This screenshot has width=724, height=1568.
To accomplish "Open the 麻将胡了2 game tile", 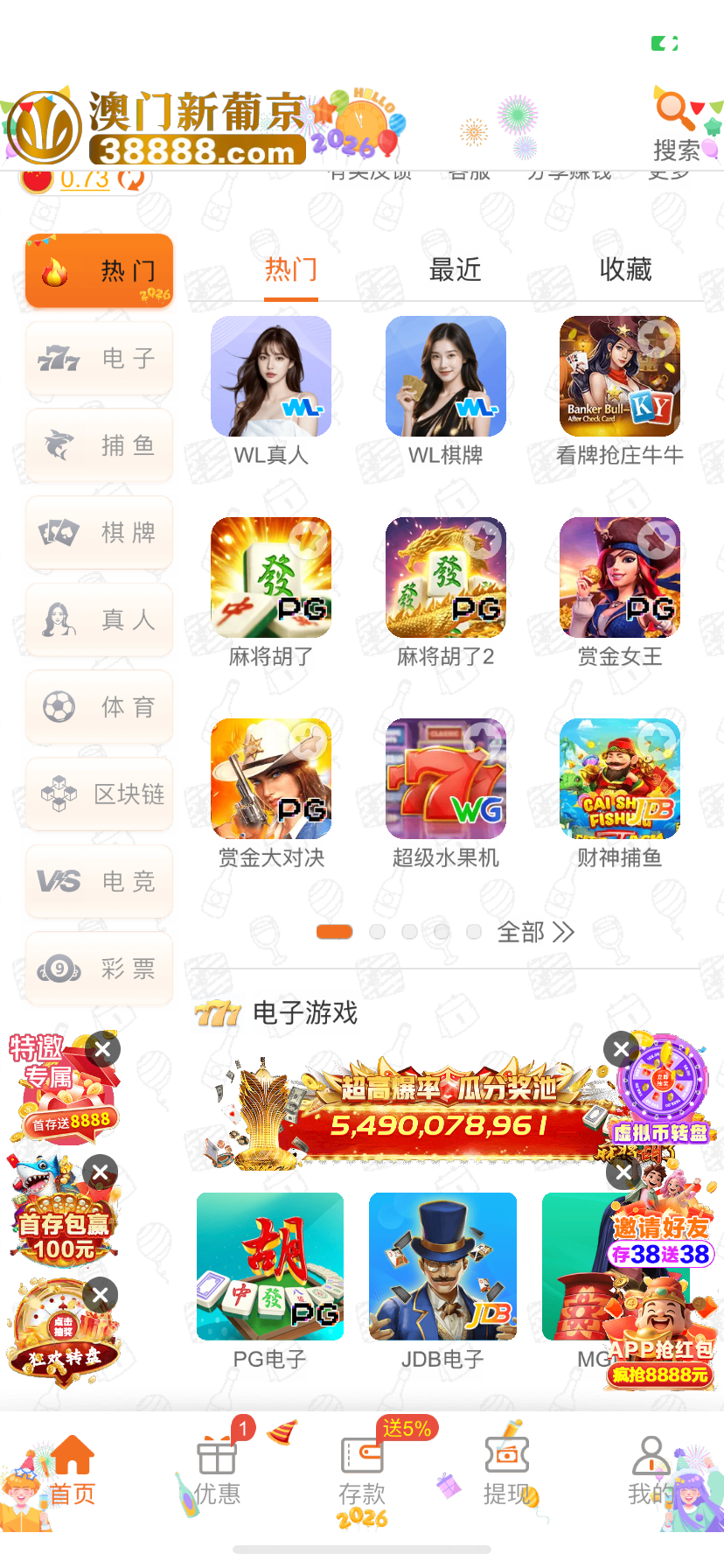I will (446, 578).
